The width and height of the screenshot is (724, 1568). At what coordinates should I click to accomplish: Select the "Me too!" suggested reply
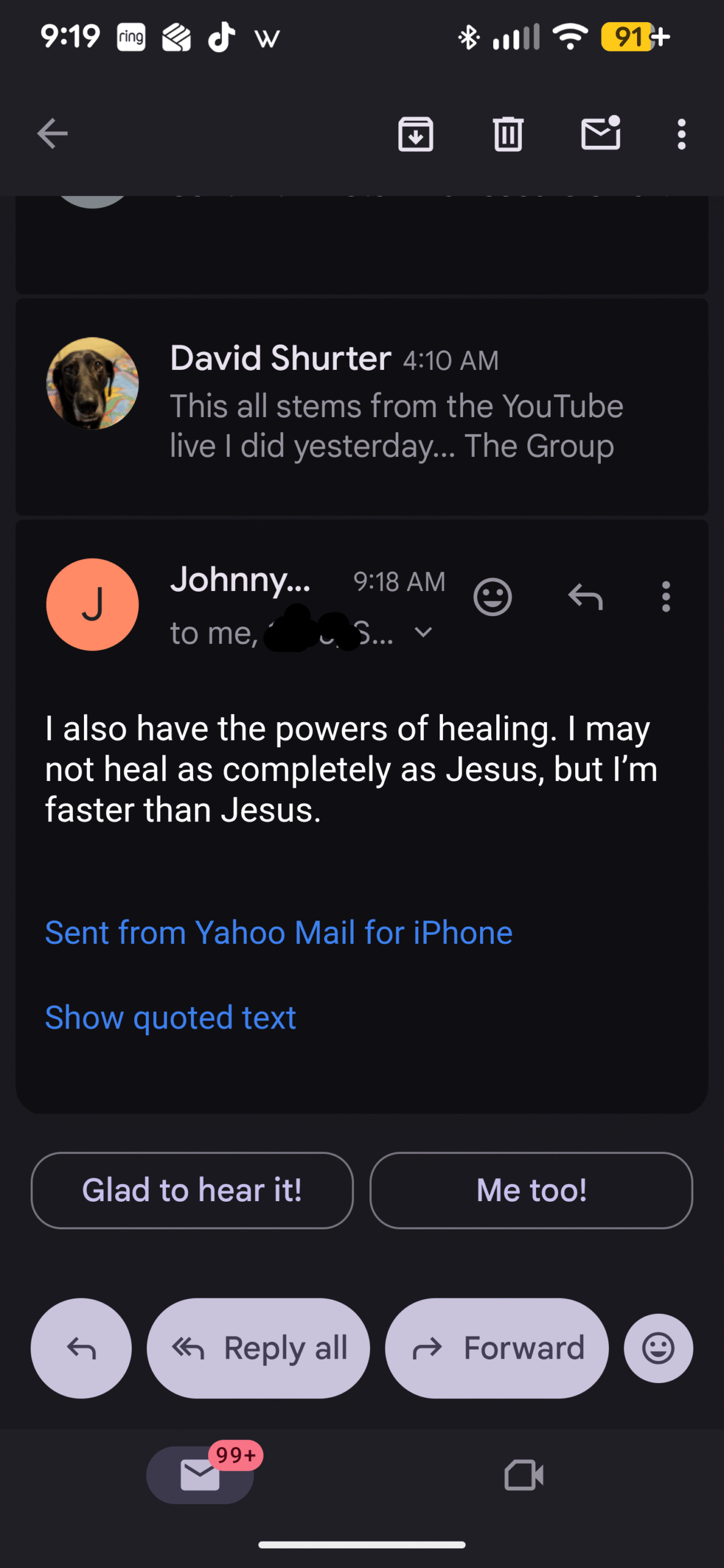[x=531, y=1190]
